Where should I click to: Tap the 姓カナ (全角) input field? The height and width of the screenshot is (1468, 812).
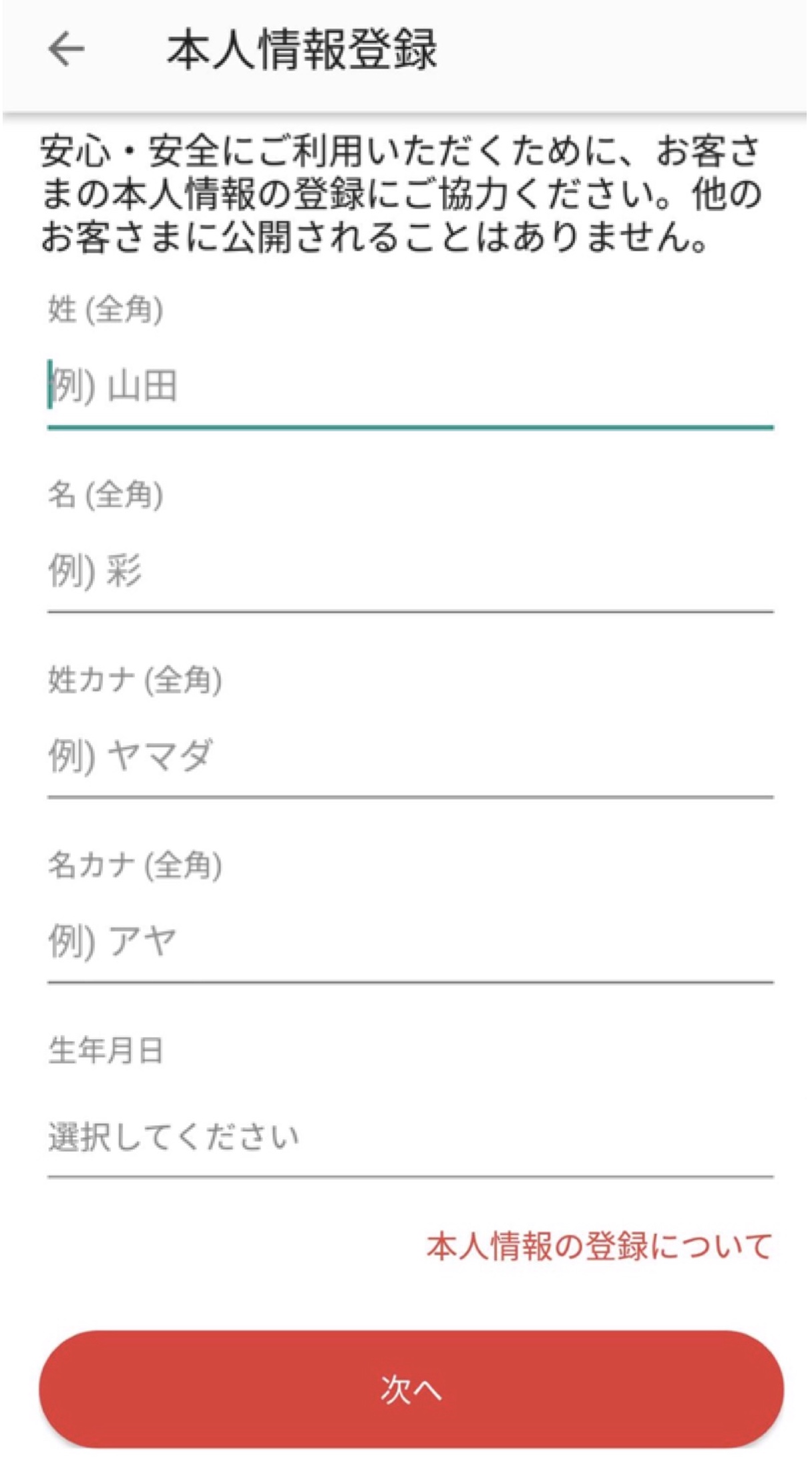coord(410,757)
